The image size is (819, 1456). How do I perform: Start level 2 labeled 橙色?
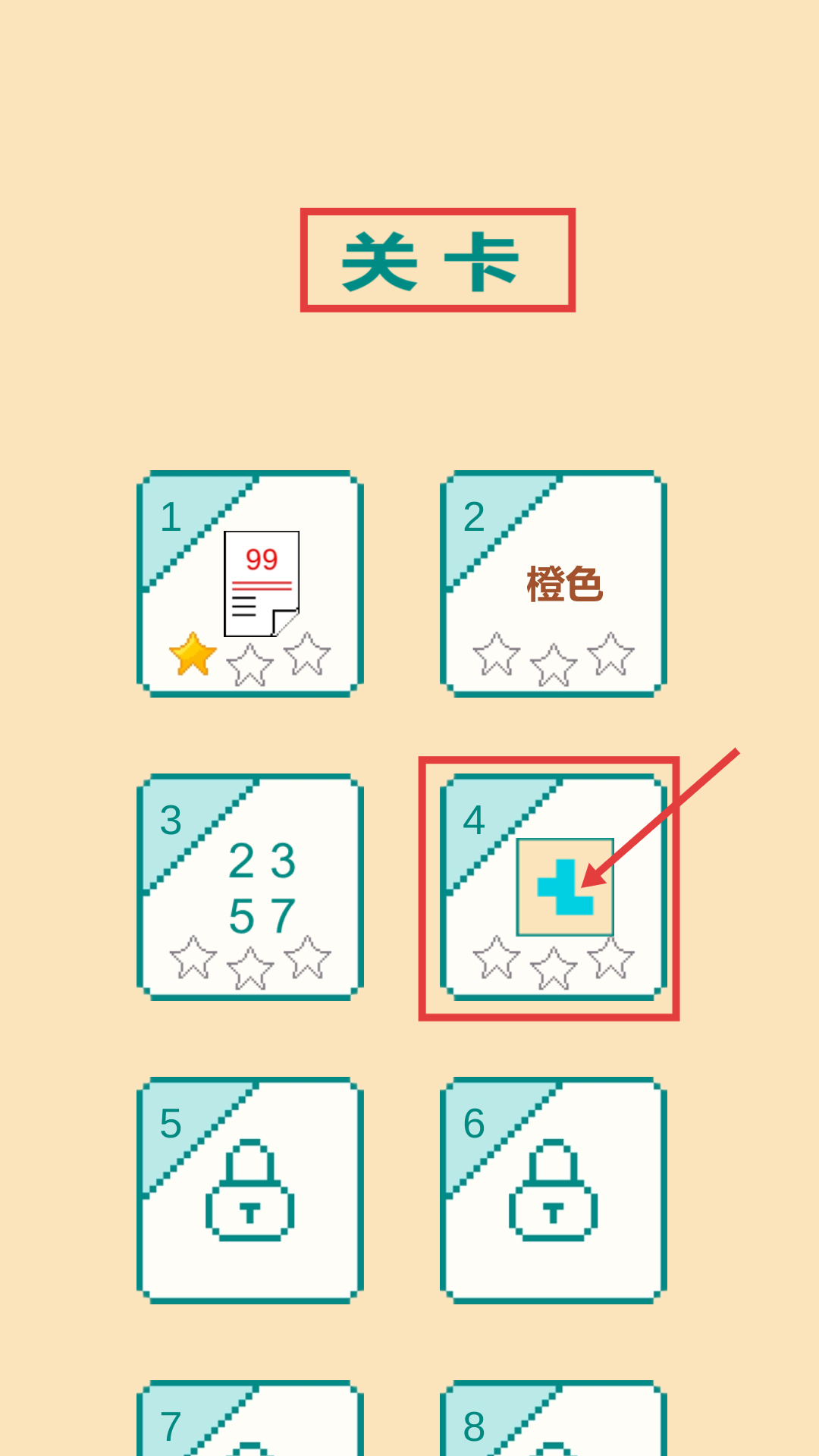pyautogui.click(x=554, y=584)
